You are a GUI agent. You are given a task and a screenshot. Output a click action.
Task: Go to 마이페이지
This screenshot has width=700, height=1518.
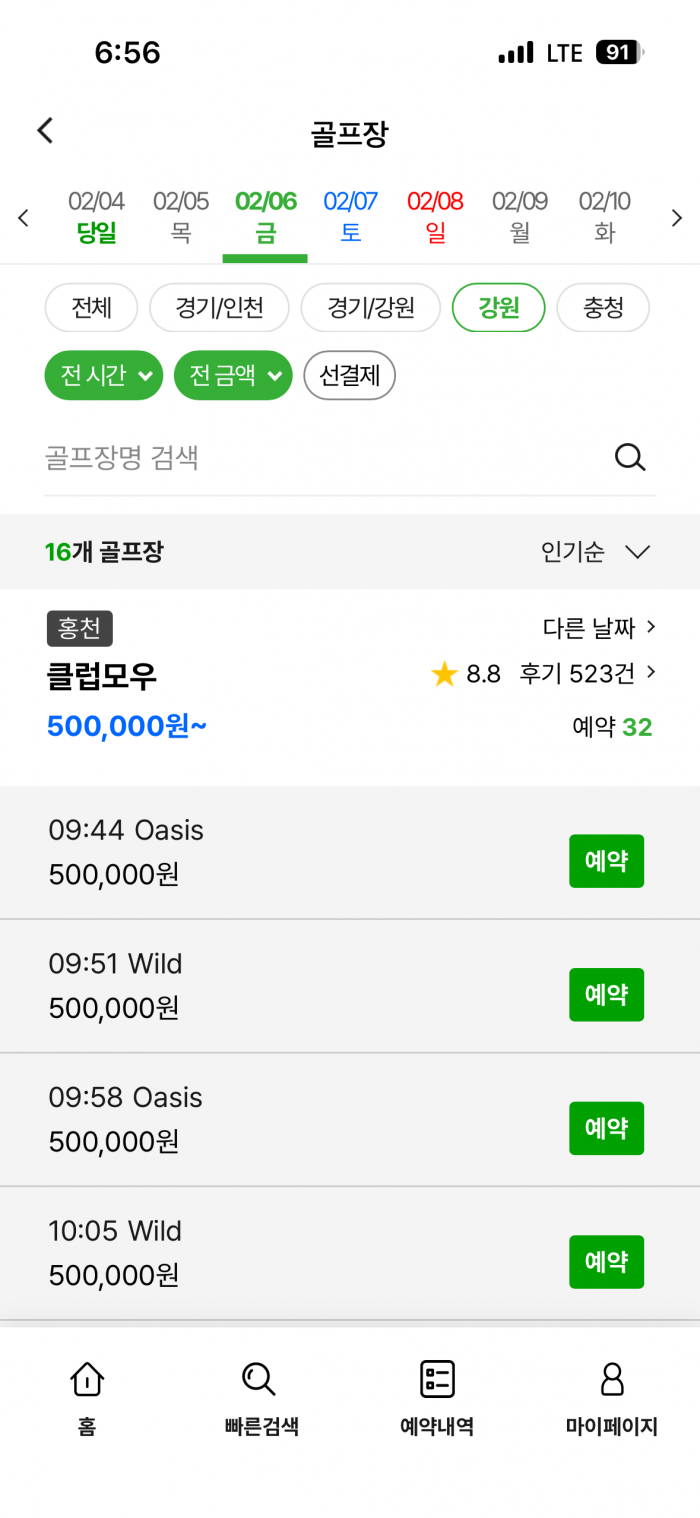pyautogui.click(x=611, y=1397)
